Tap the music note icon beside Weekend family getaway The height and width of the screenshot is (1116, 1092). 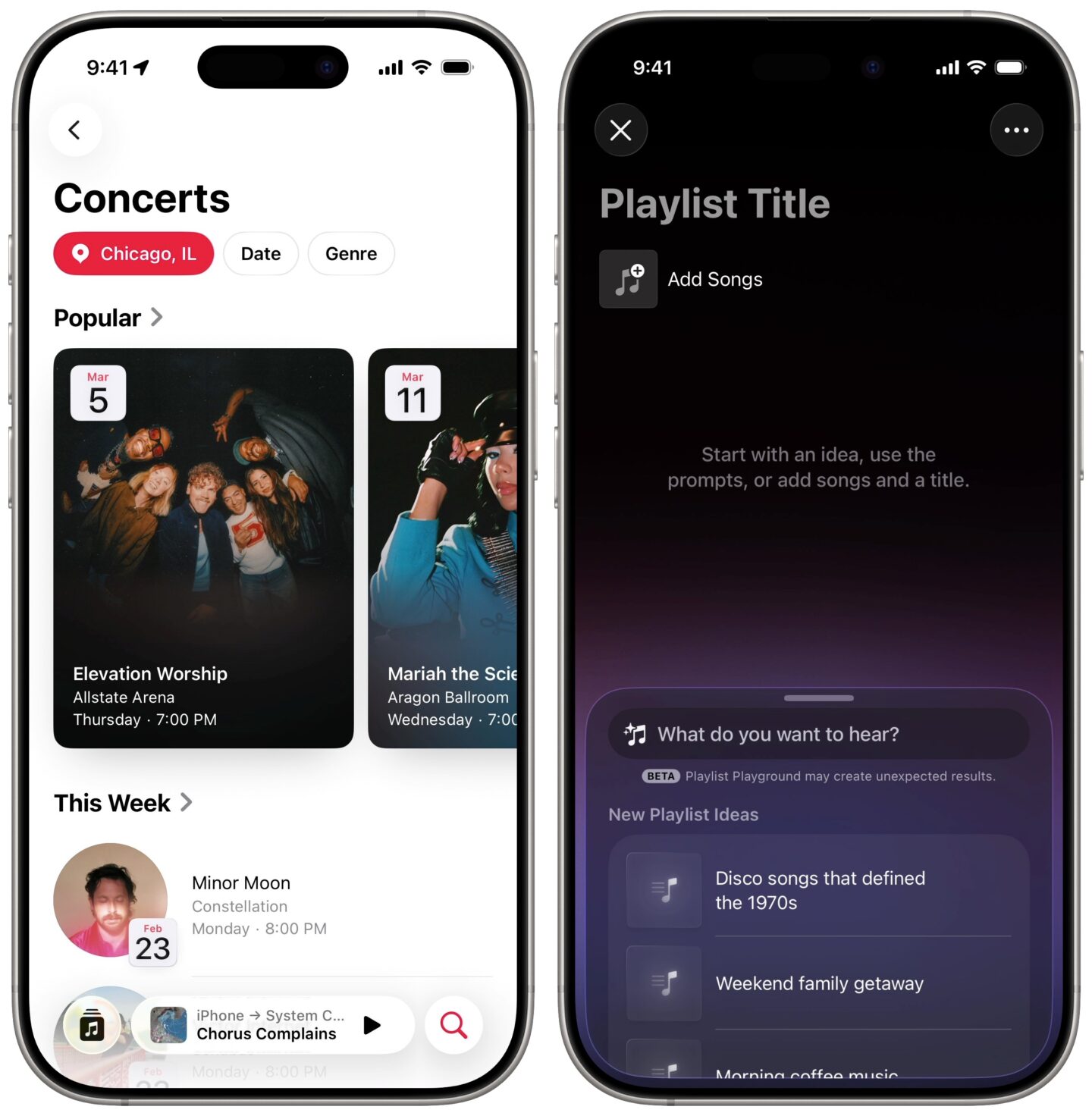click(x=664, y=983)
